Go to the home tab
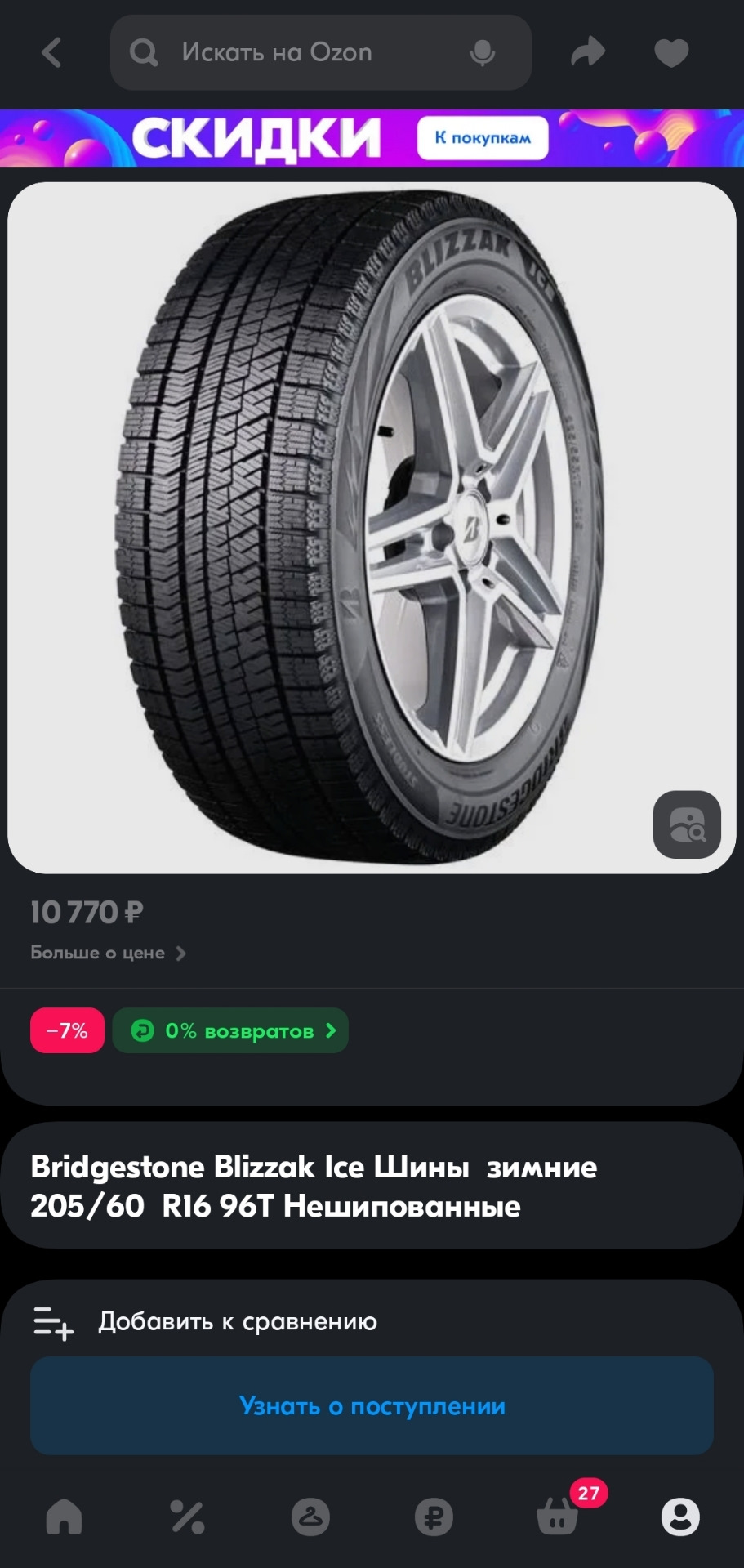 [x=64, y=1517]
